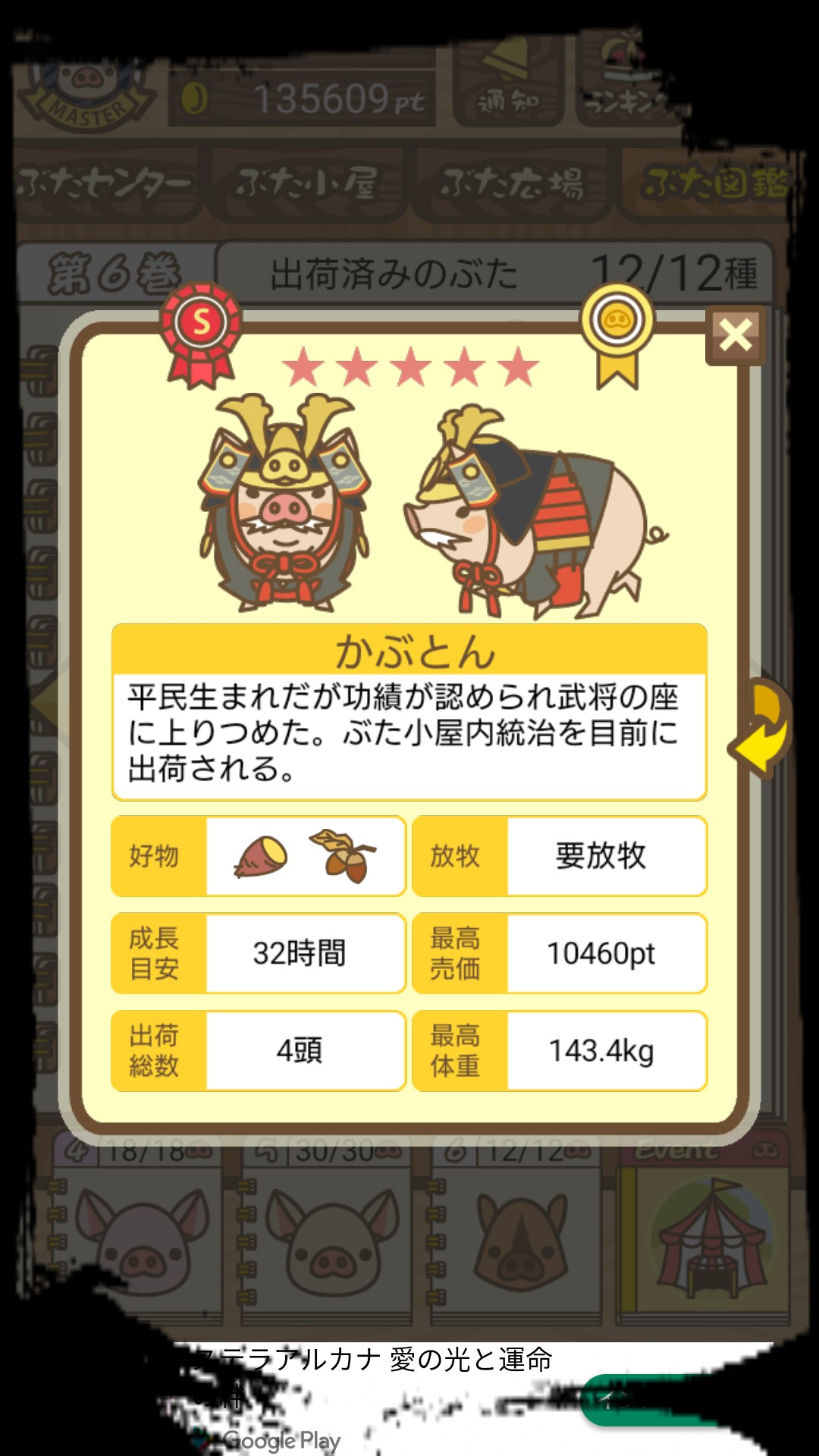Close the かぶとん detail popup
The image size is (819, 1456).
pyautogui.click(x=735, y=335)
